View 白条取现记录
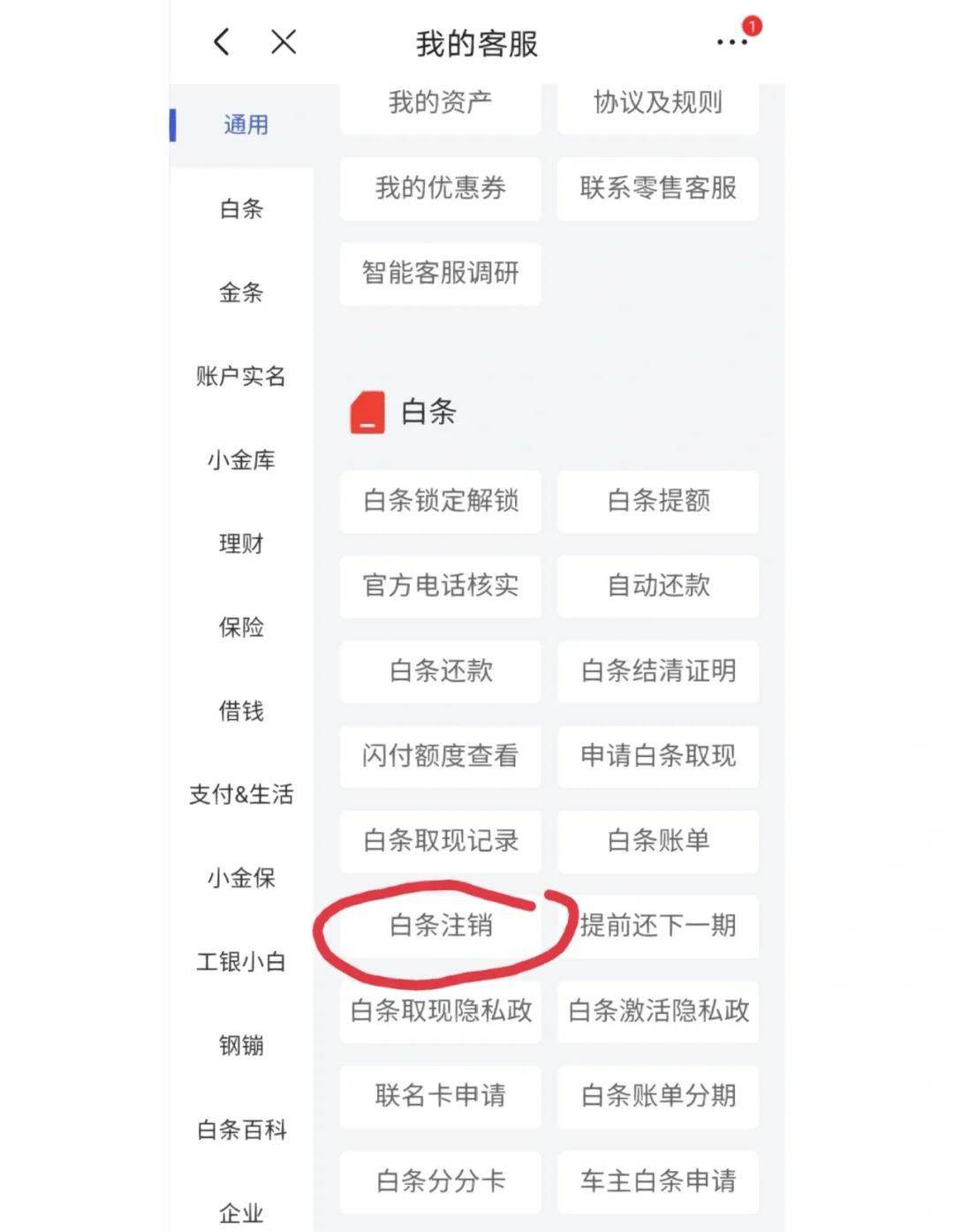 click(x=440, y=841)
